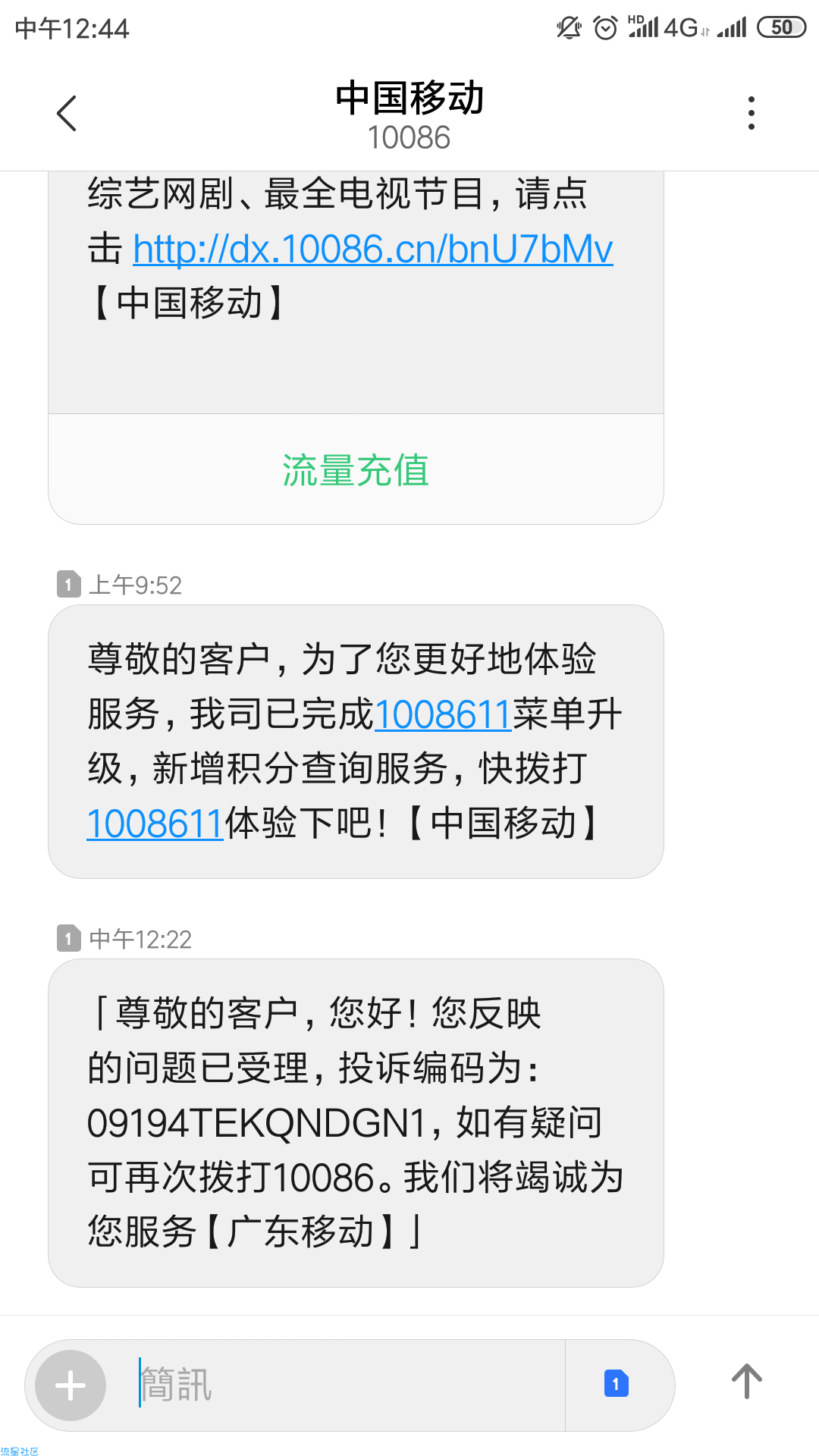
Task: Switch the SIM card 1 selector
Action: (x=616, y=1384)
